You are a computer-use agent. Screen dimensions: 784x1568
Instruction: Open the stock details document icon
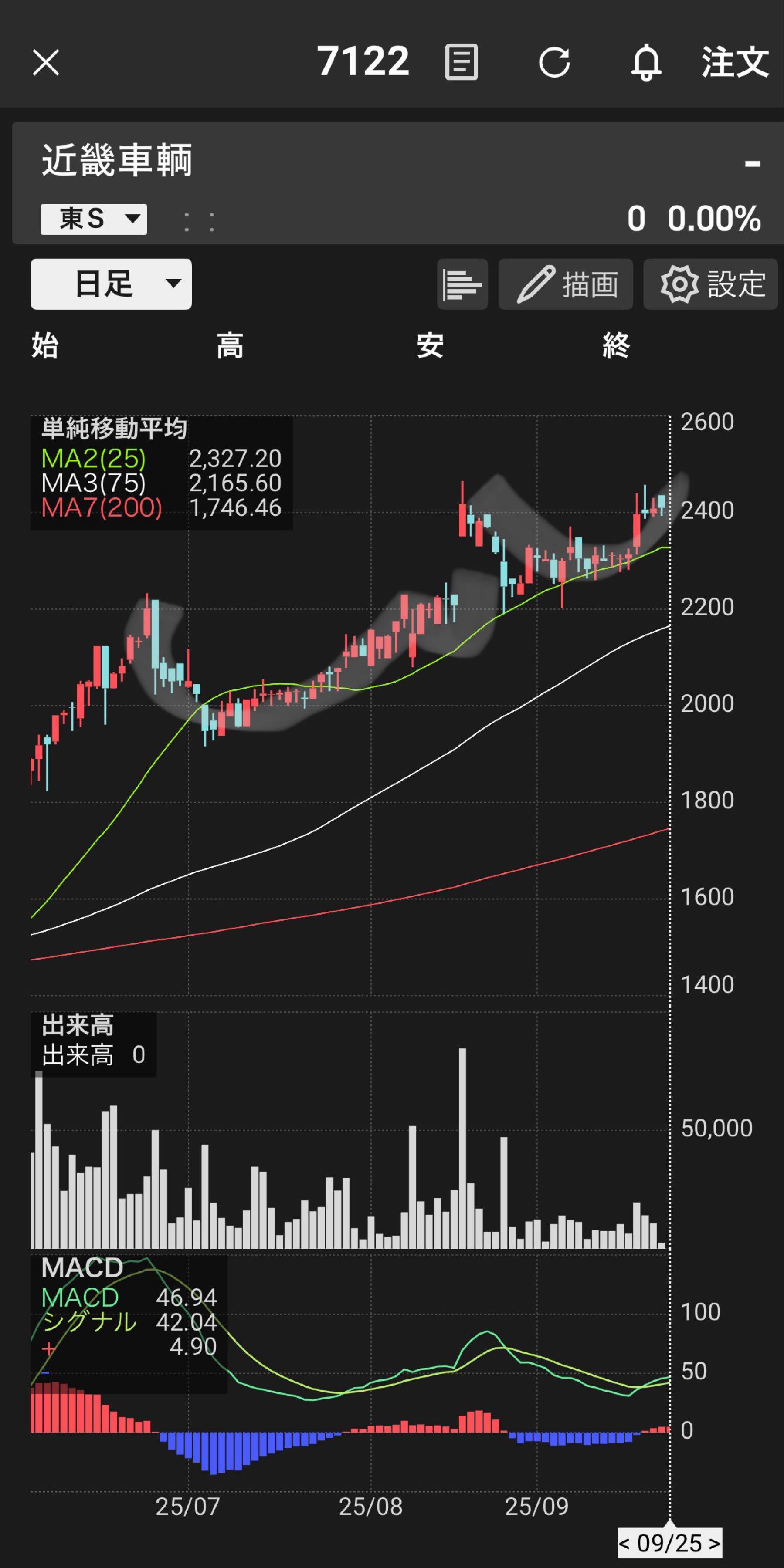(461, 62)
